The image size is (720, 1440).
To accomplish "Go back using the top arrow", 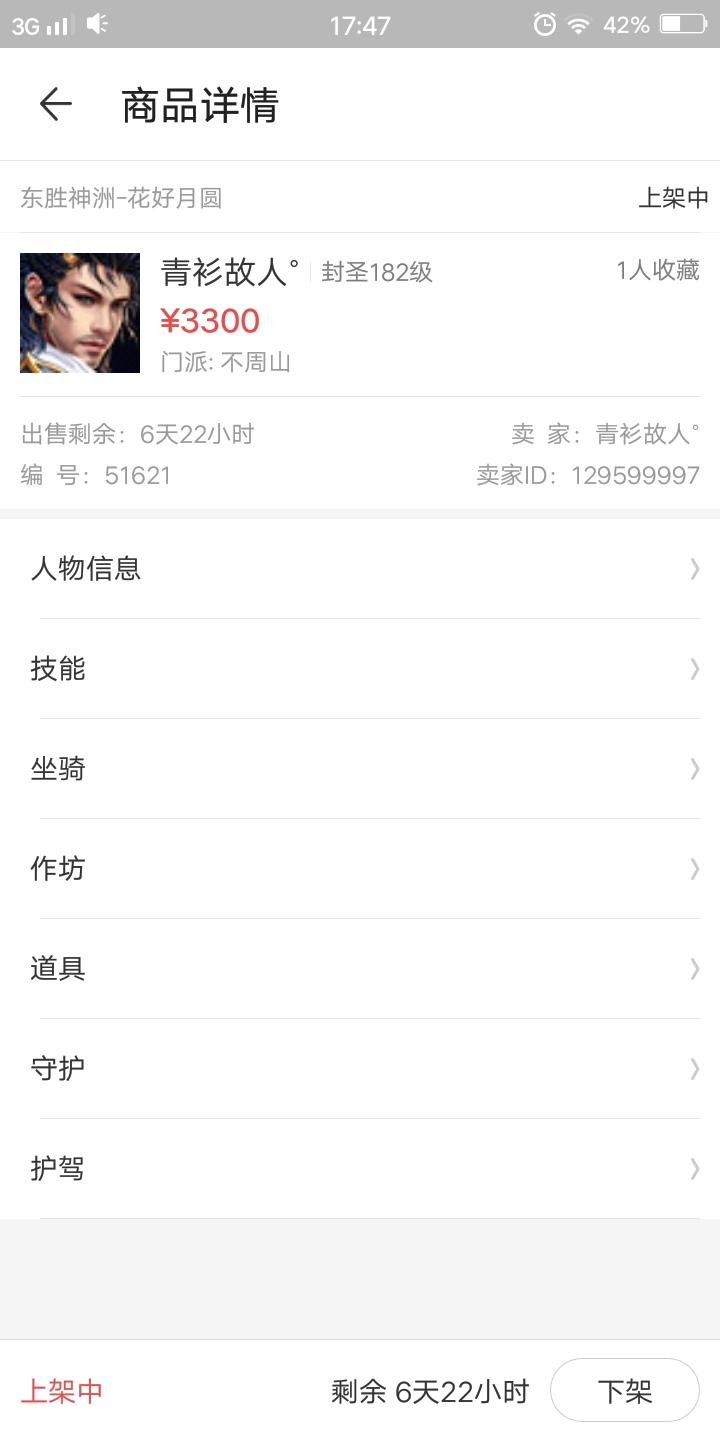I will pyautogui.click(x=56, y=104).
